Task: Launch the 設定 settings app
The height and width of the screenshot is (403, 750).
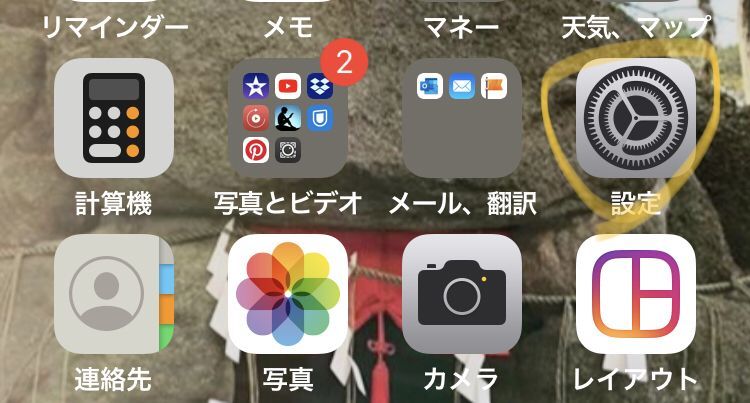Action: (636, 118)
